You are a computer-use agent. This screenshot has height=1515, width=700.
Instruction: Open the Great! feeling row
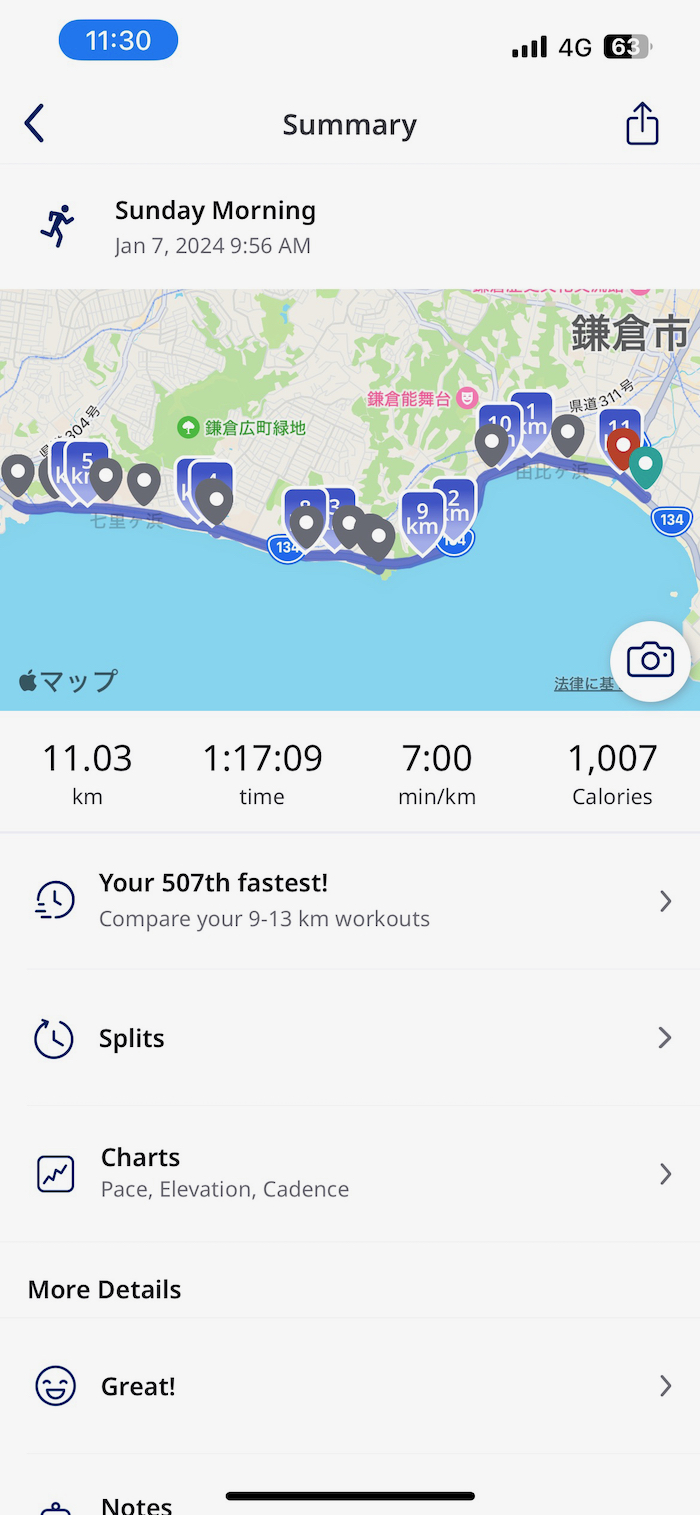(x=350, y=1386)
